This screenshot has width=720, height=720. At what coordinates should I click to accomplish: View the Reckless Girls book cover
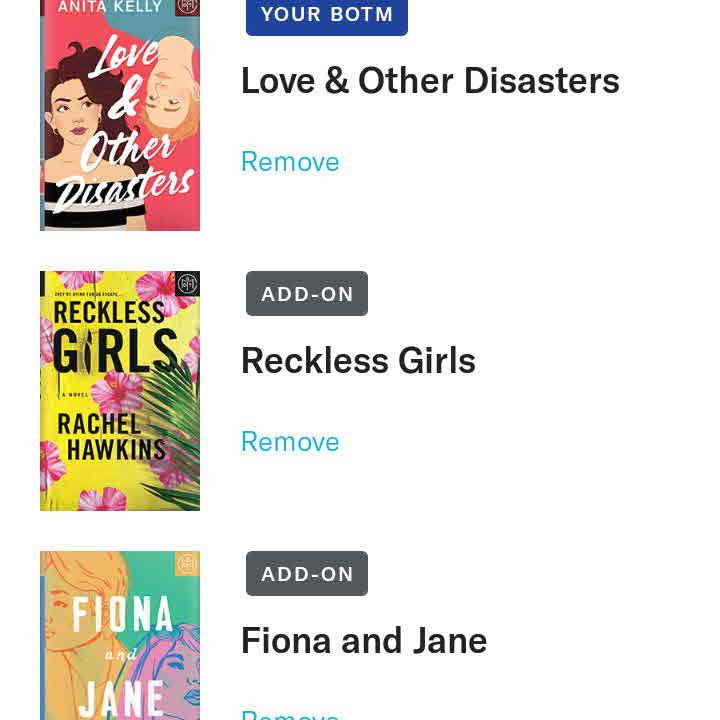click(x=120, y=390)
